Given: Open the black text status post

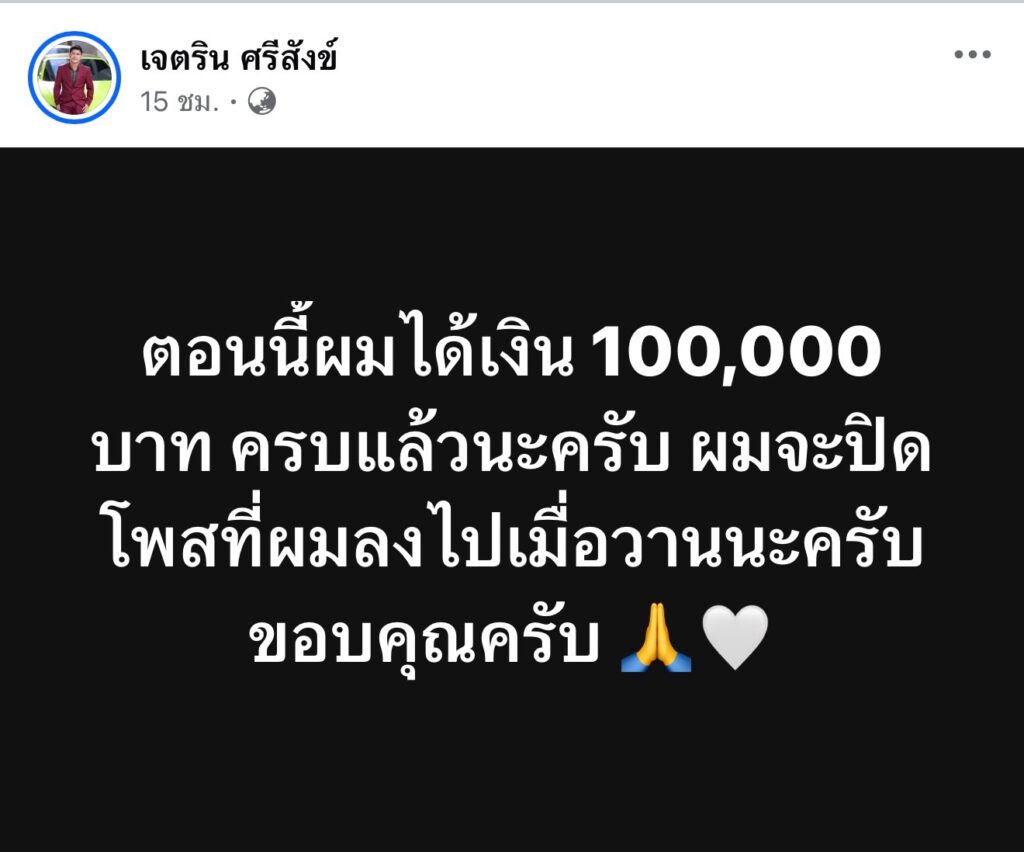Looking at the screenshot, I should click(512, 498).
